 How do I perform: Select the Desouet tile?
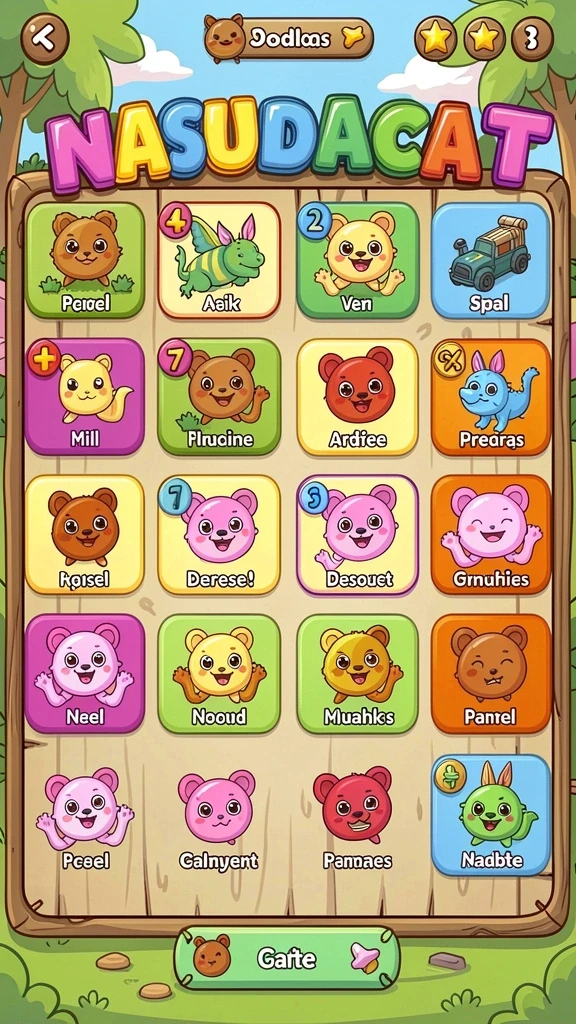pos(358,534)
